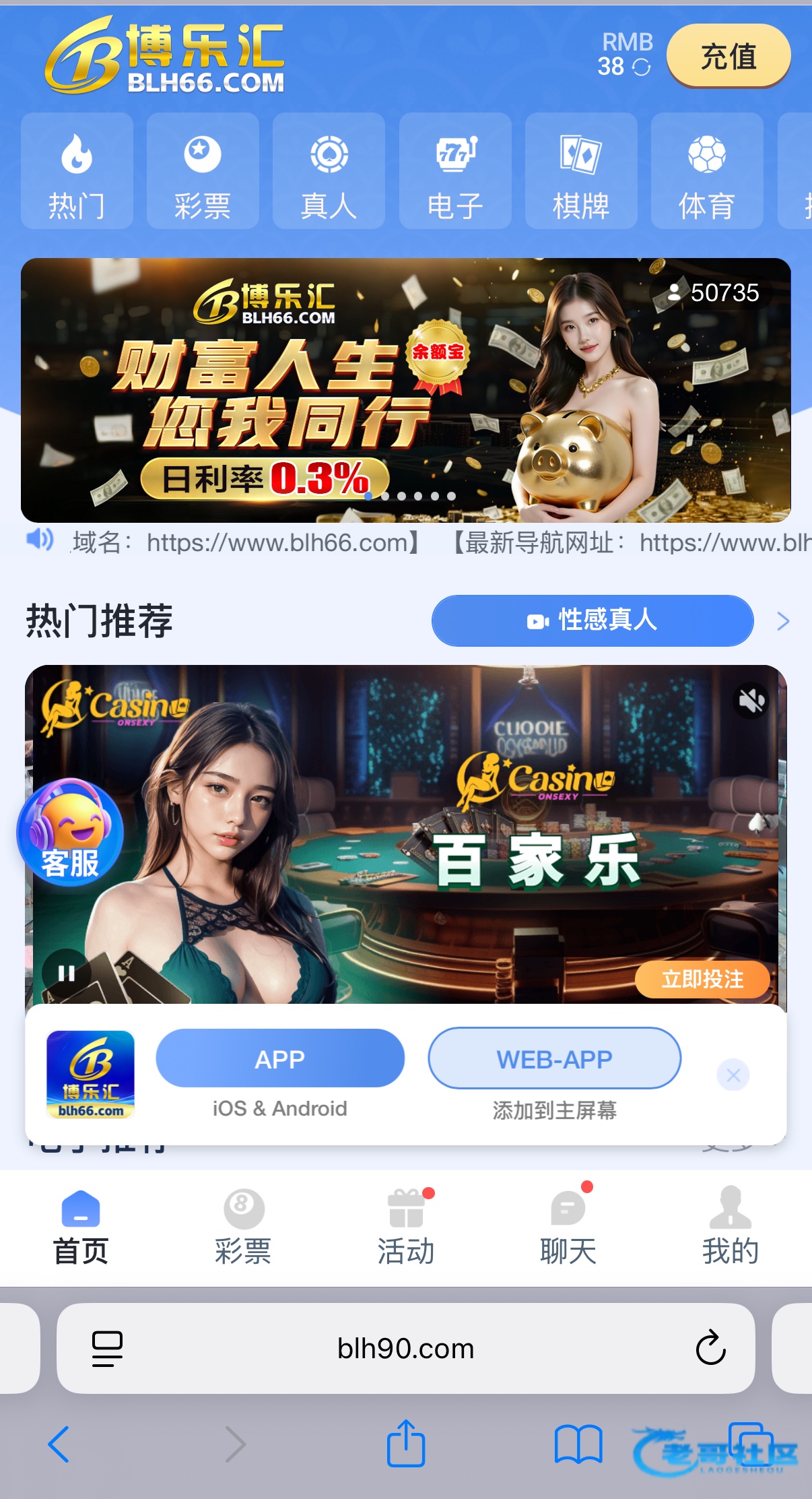Select the 电子 category
The width and height of the screenshot is (812, 1499).
coord(455,172)
